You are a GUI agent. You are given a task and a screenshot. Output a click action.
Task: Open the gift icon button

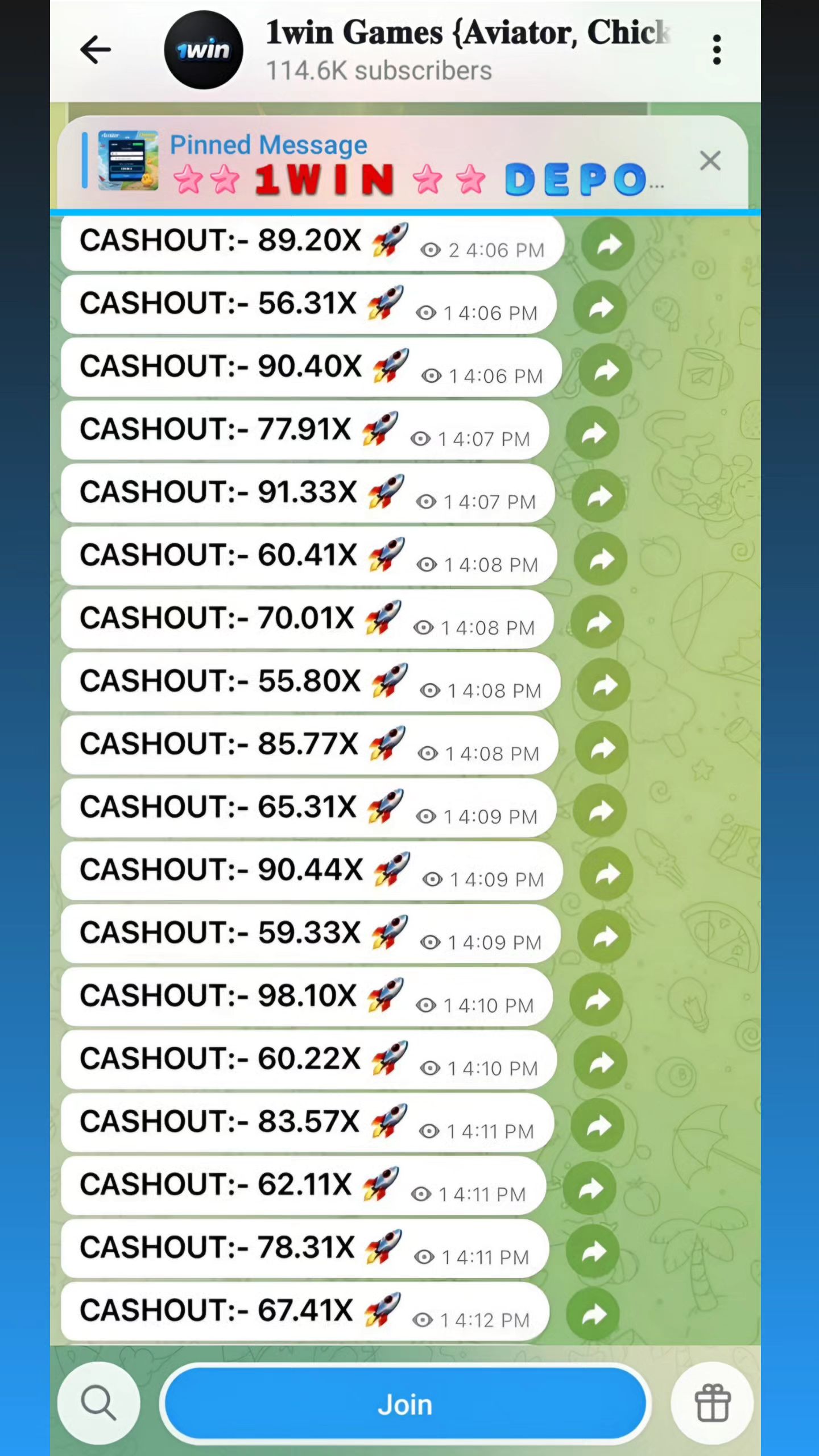click(x=712, y=1403)
